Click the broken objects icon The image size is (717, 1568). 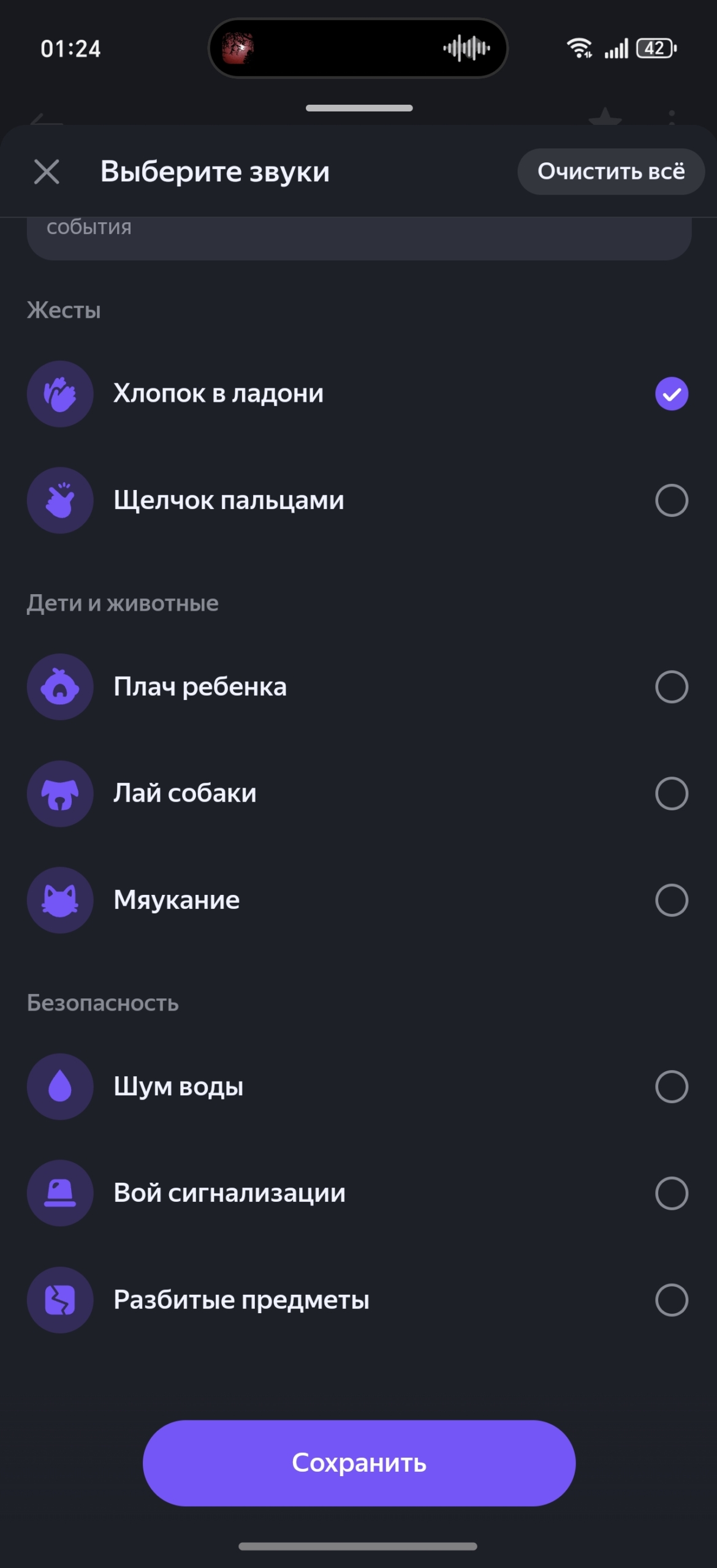pos(60,1300)
